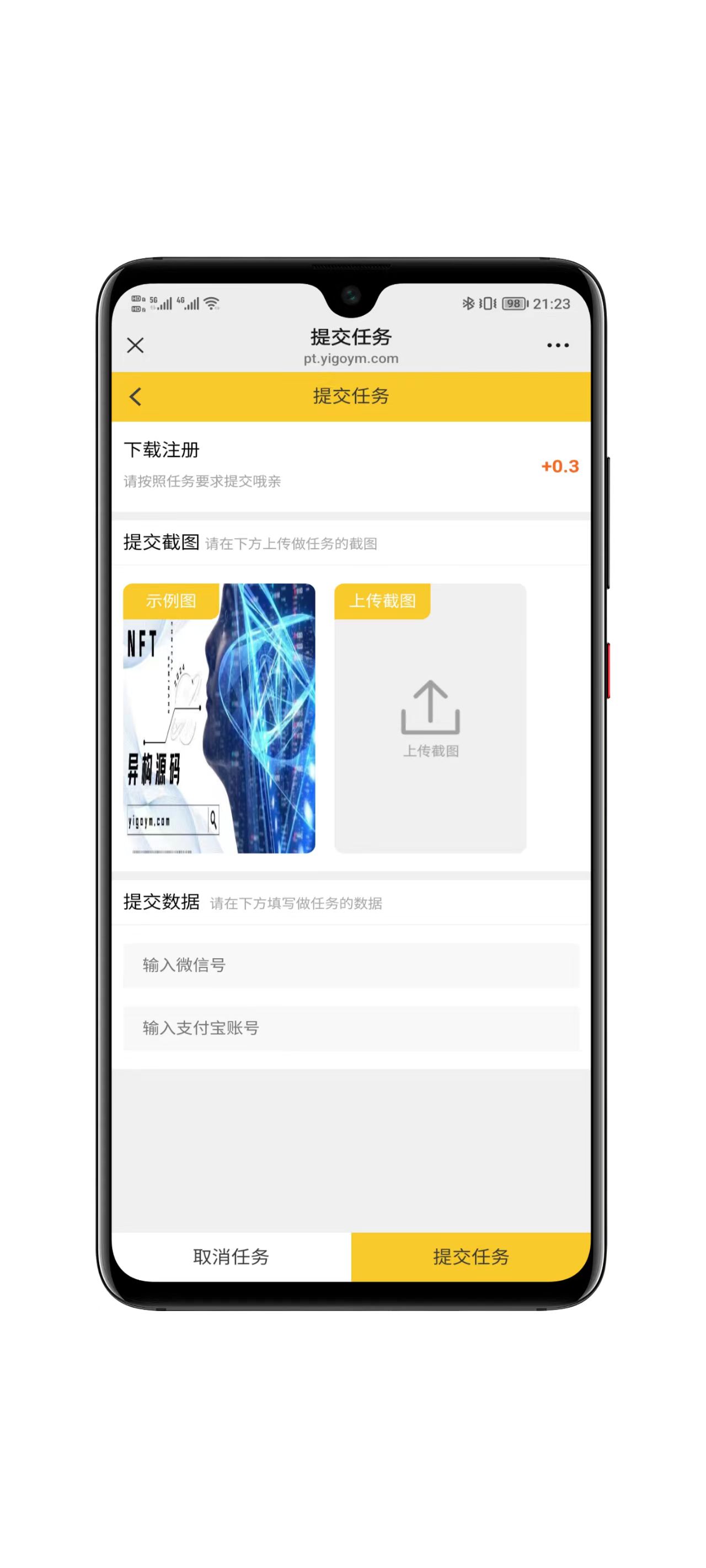706x1568 pixels.
Task: Open the three-dot overflow menu
Action: pyautogui.click(x=558, y=345)
